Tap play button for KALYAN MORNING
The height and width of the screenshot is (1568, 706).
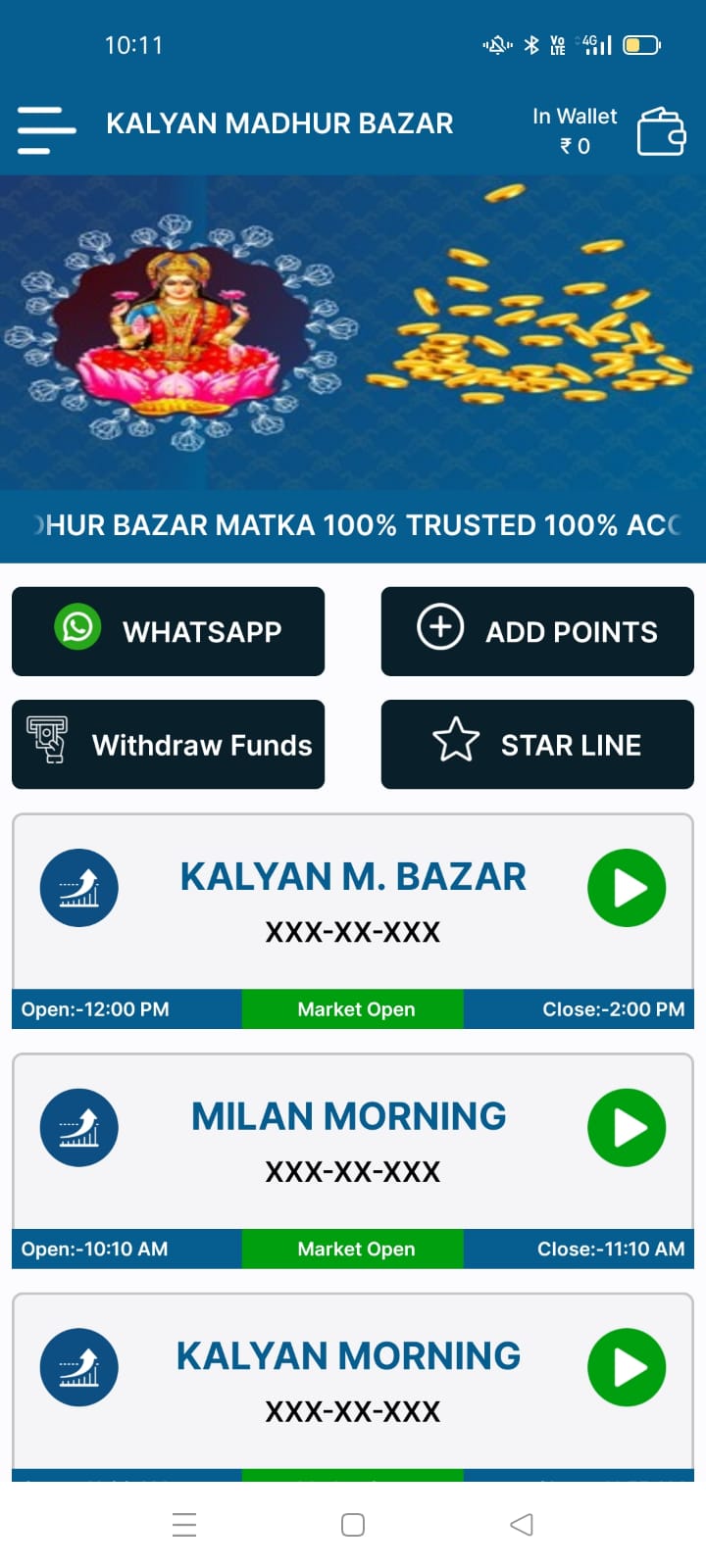pos(626,1366)
